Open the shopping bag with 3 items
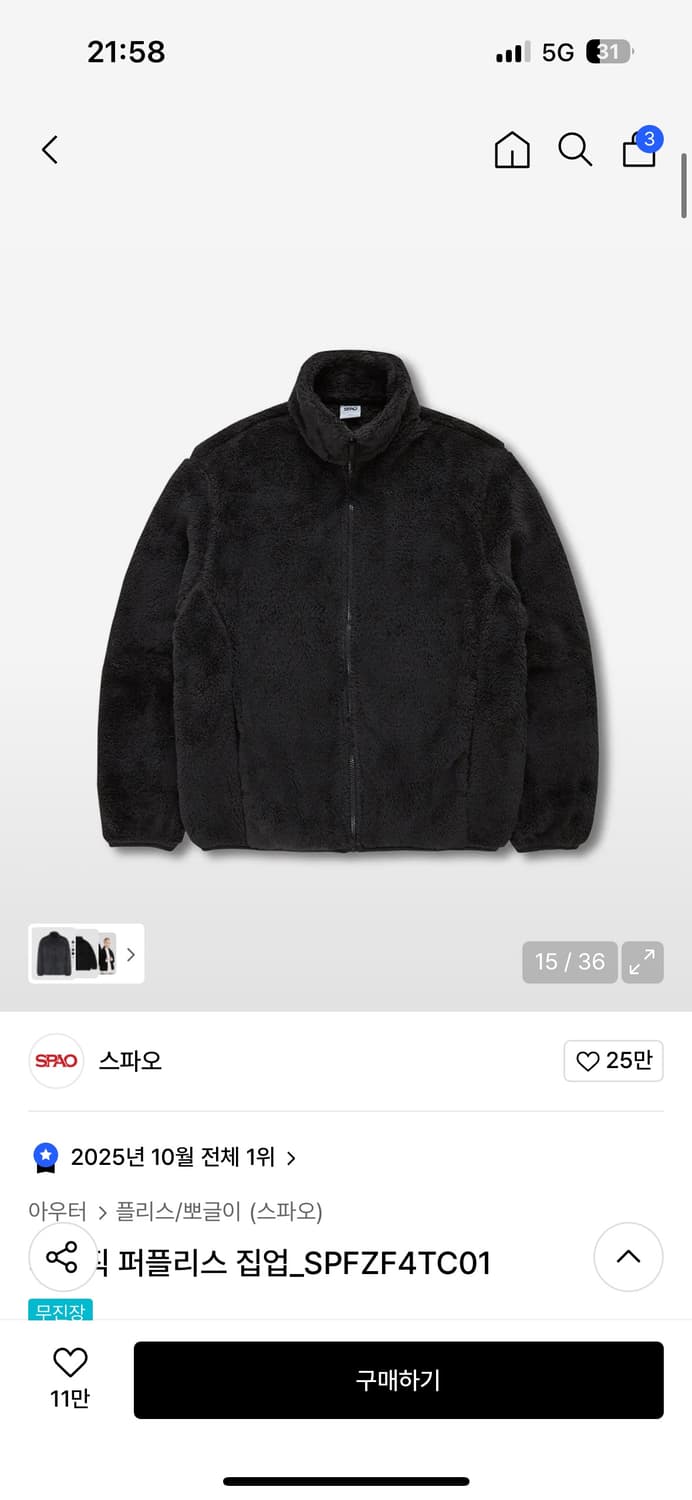Screen dimensions: 692x1500 coord(641,148)
